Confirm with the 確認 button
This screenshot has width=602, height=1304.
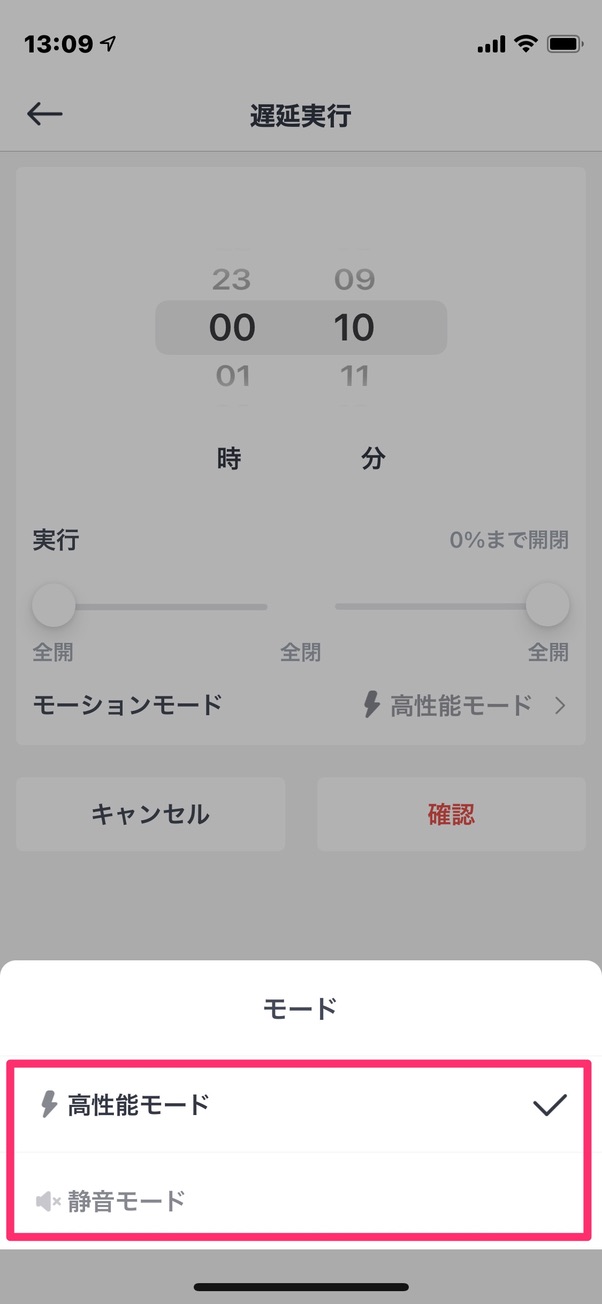tap(451, 814)
